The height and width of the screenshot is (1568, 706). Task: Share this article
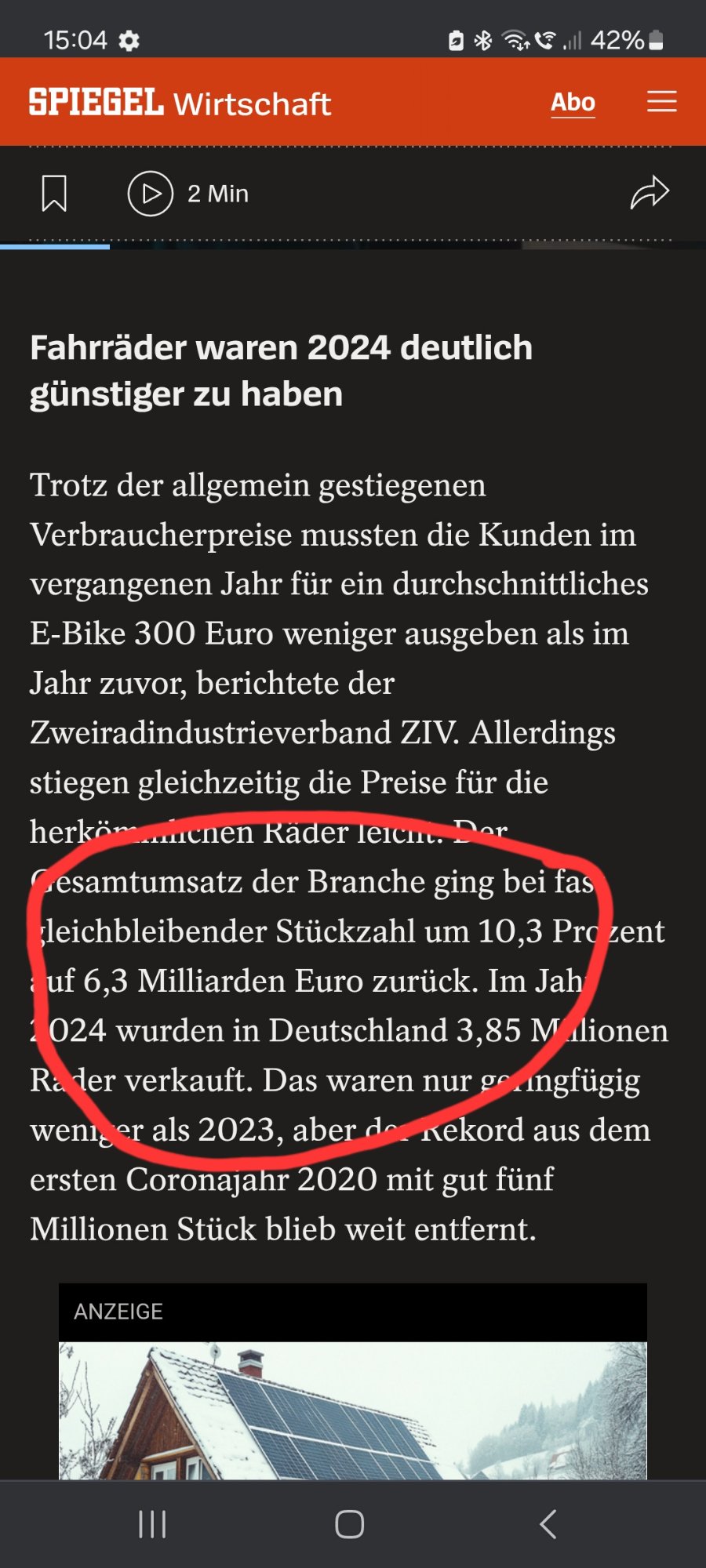click(x=650, y=193)
